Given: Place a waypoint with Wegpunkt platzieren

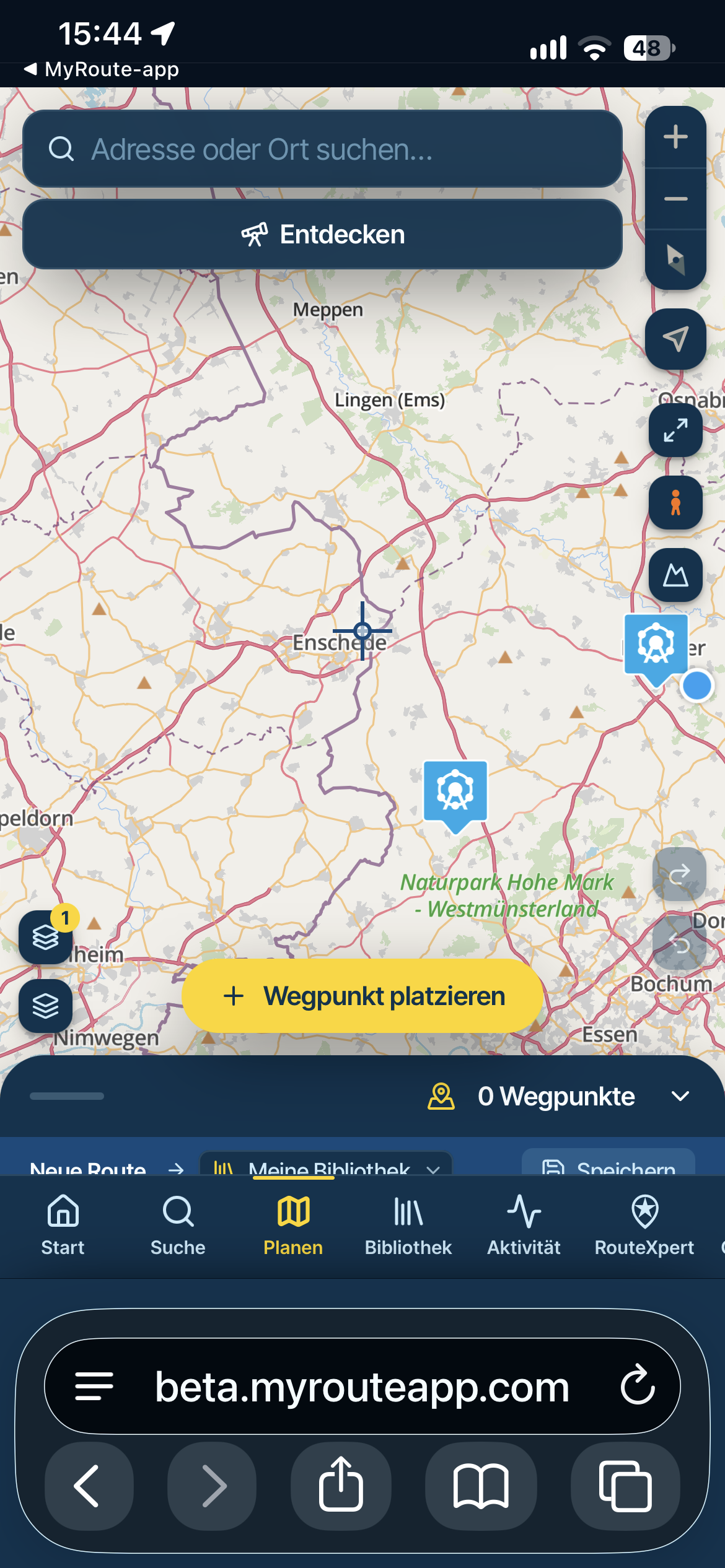Looking at the screenshot, I should click(362, 996).
